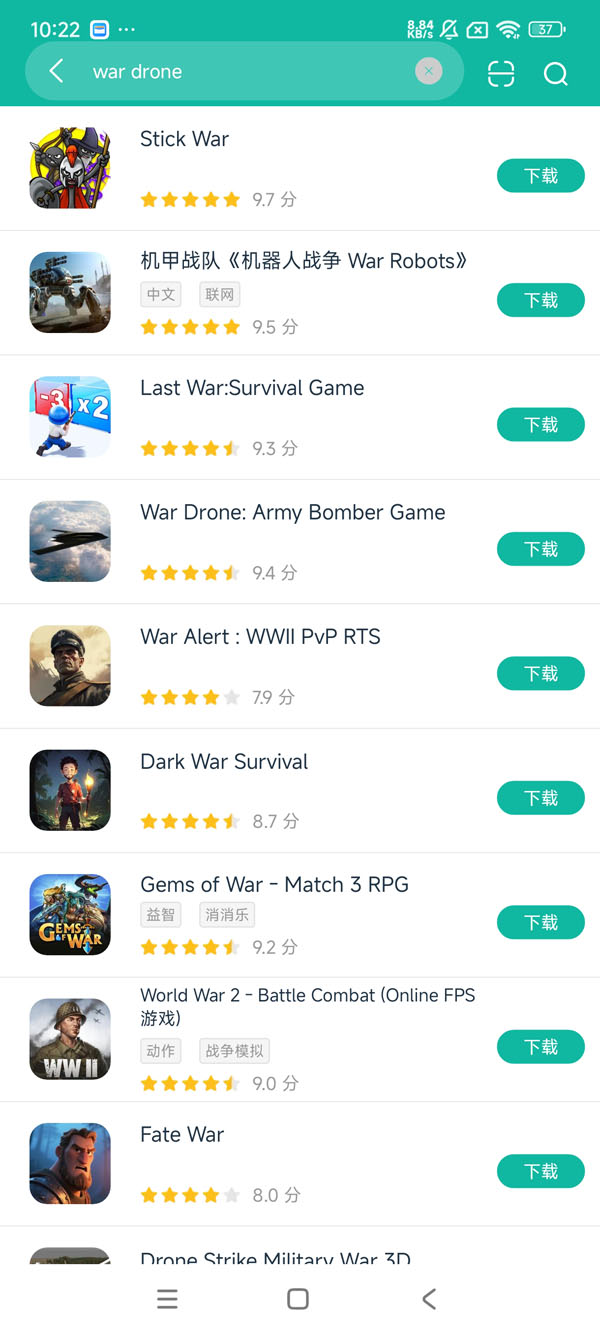The height and width of the screenshot is (1334, 600).
Task: Download War Drone: Army Bomber Game
Action: [540, 549]
